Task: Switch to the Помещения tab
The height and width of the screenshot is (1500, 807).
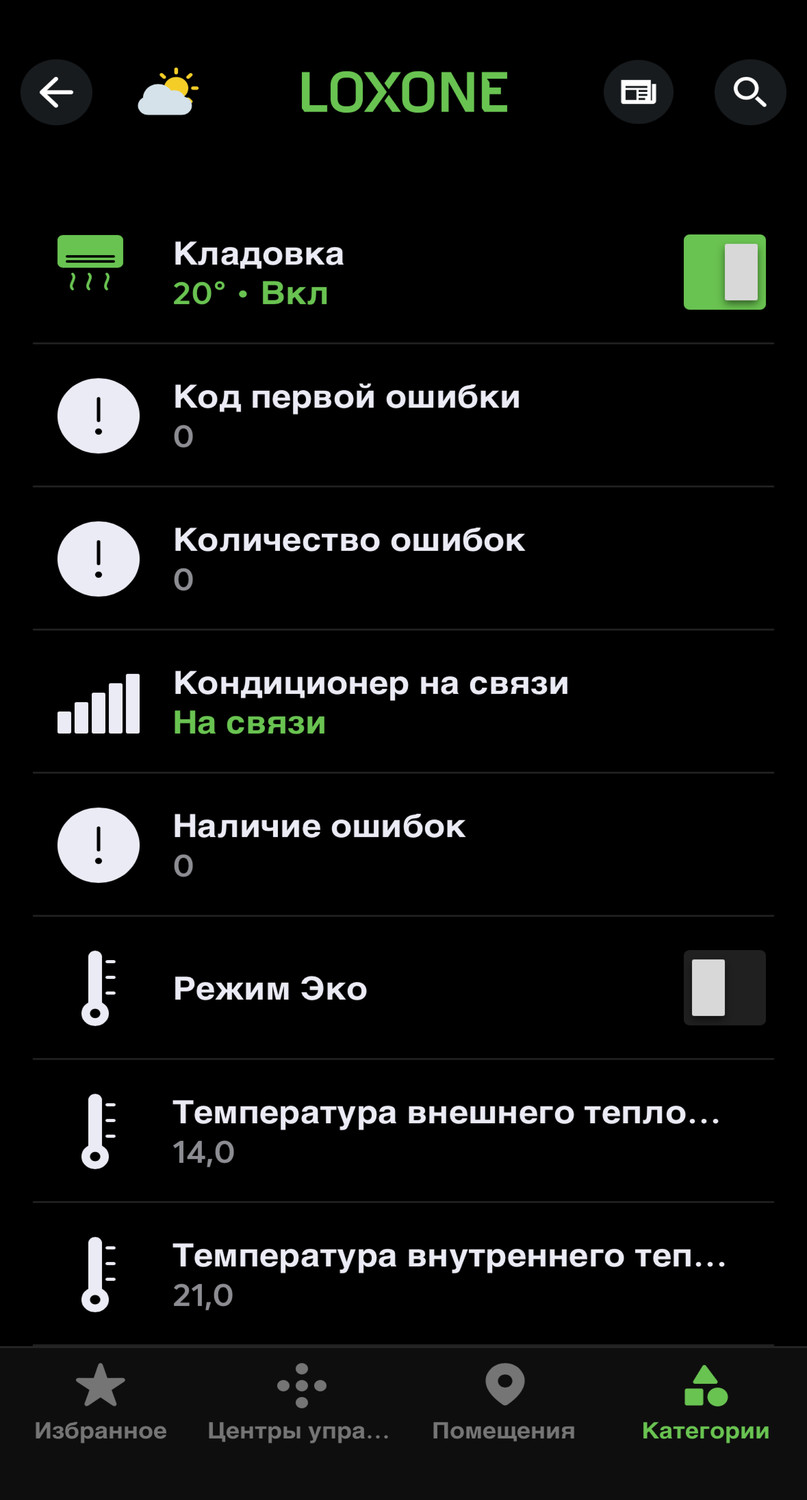Action: (x=503, y=1405)
